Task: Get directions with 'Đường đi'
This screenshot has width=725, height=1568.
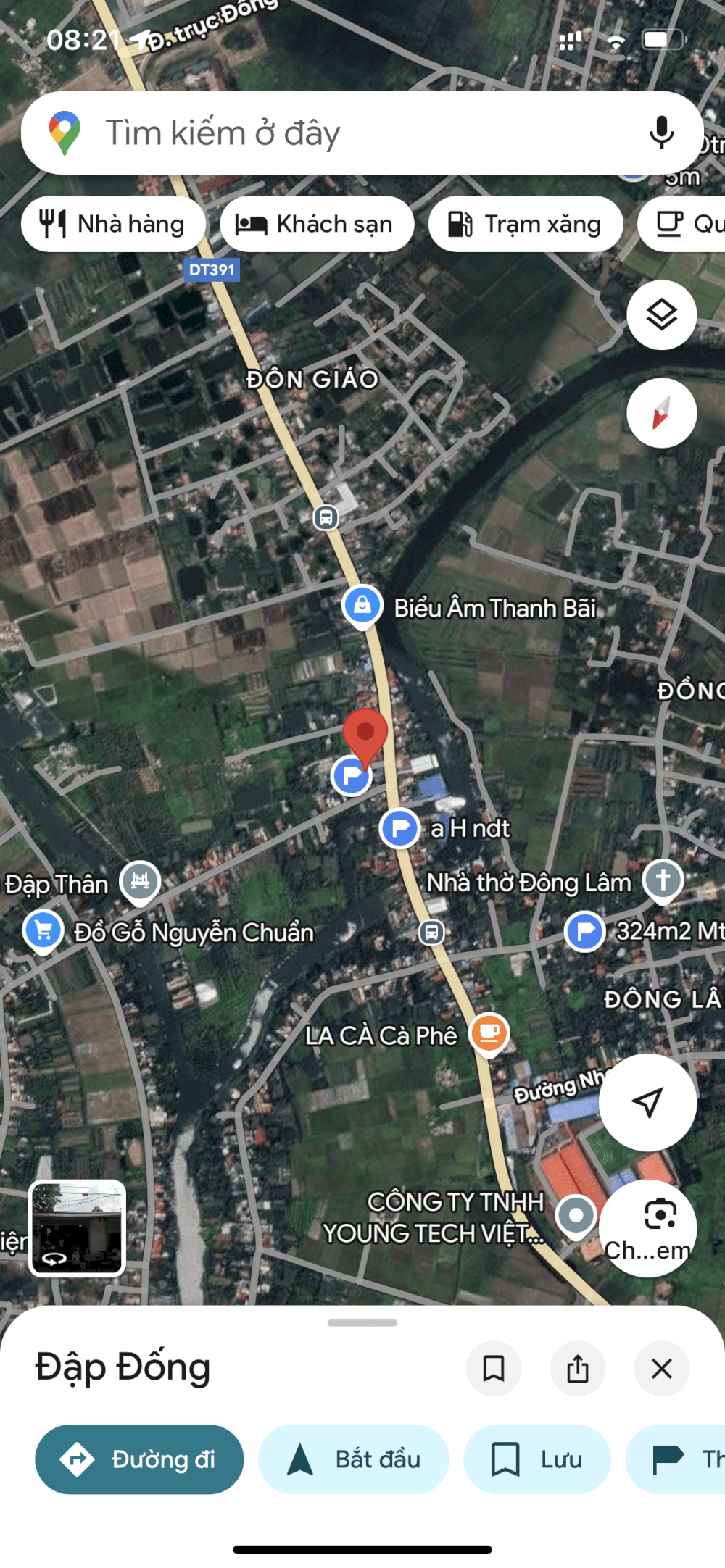Action: click(x=139, y=1459)
